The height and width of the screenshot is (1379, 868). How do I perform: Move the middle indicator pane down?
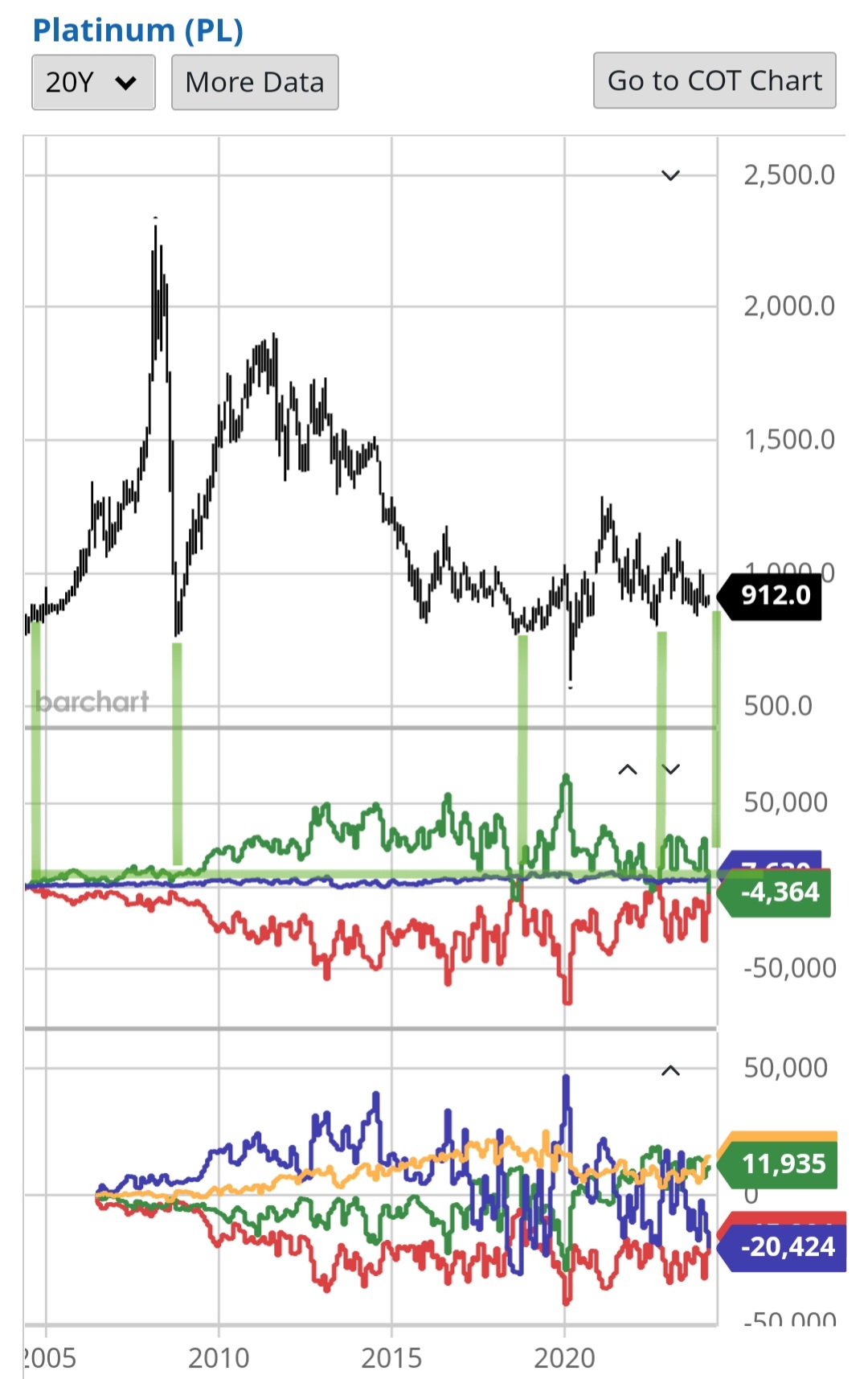[671, 770]
